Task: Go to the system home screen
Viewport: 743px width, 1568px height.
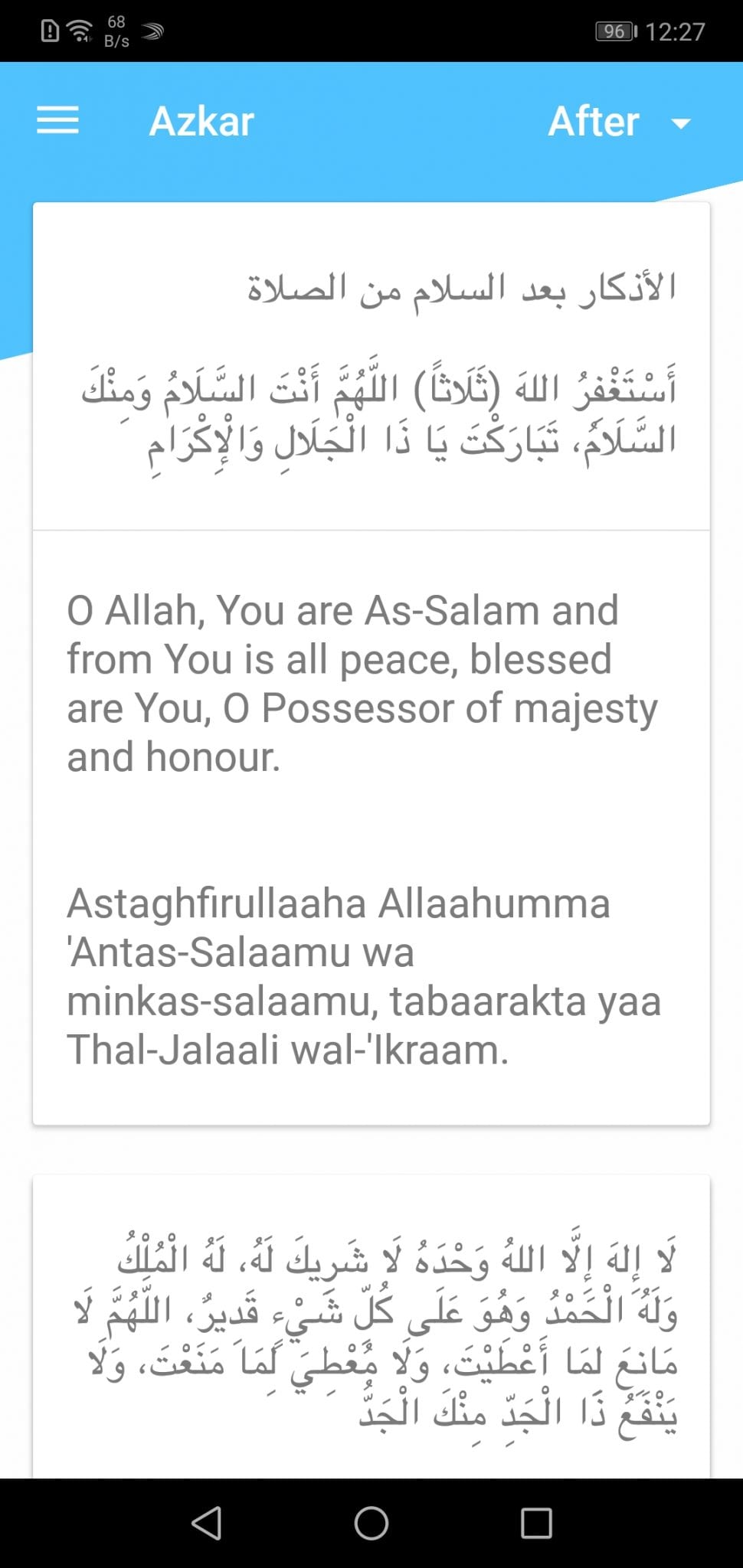Action: click(x=371, y=1523)
